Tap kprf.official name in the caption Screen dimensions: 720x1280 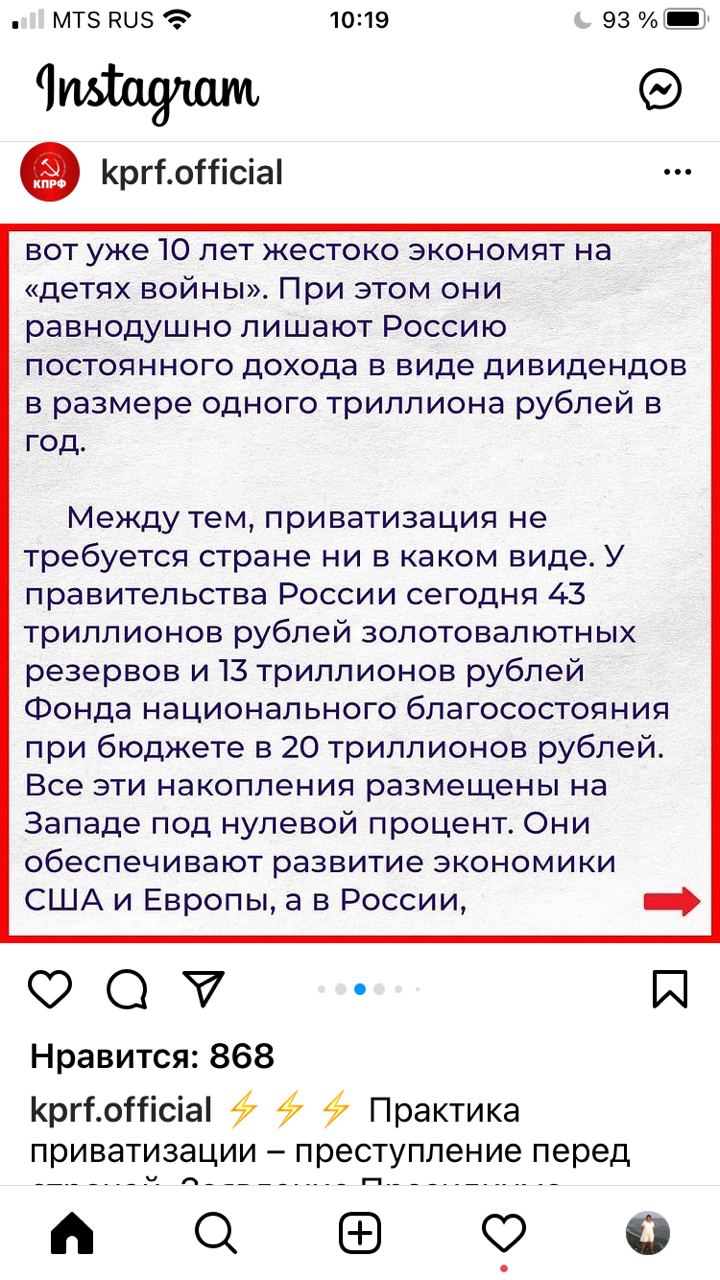coord(121,1110)
